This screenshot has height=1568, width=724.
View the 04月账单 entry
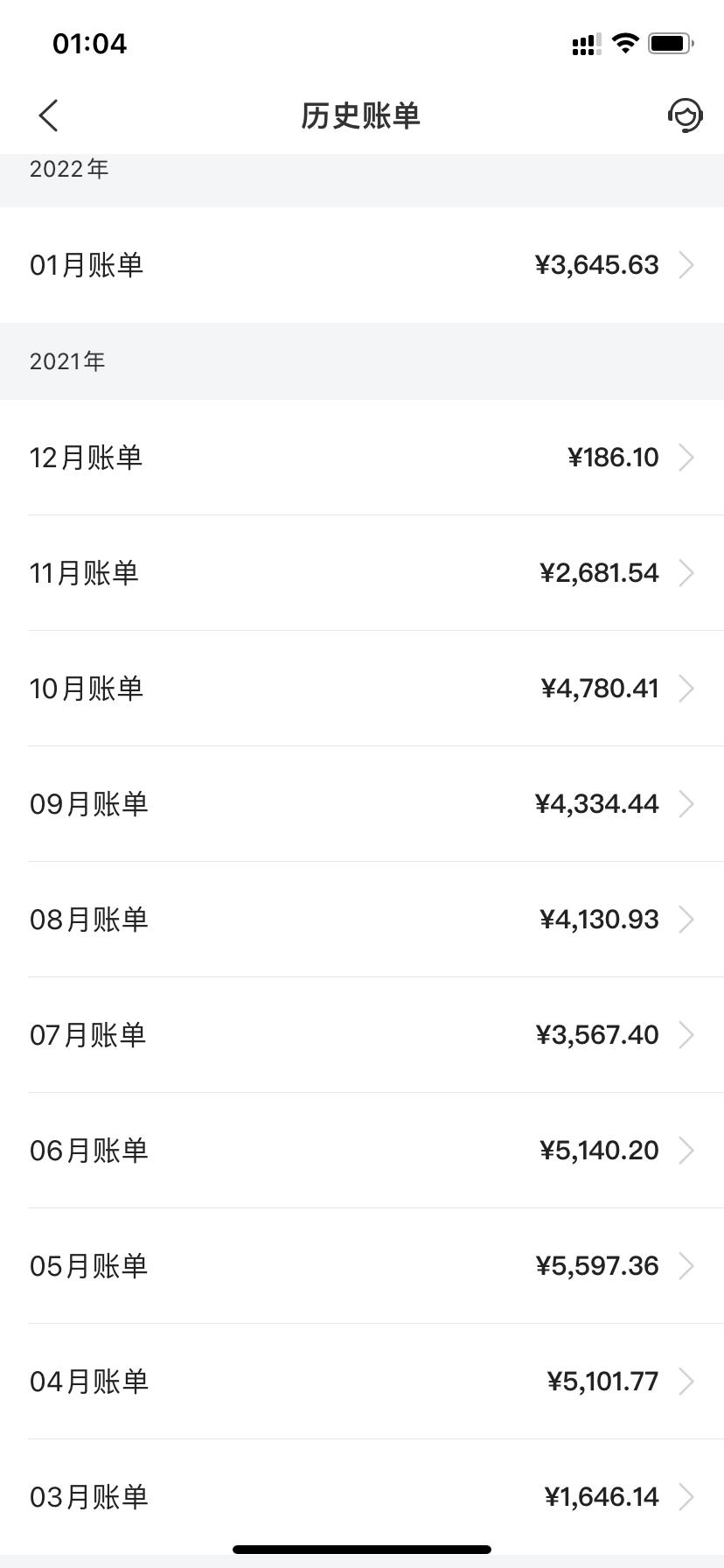[362, 1382]
